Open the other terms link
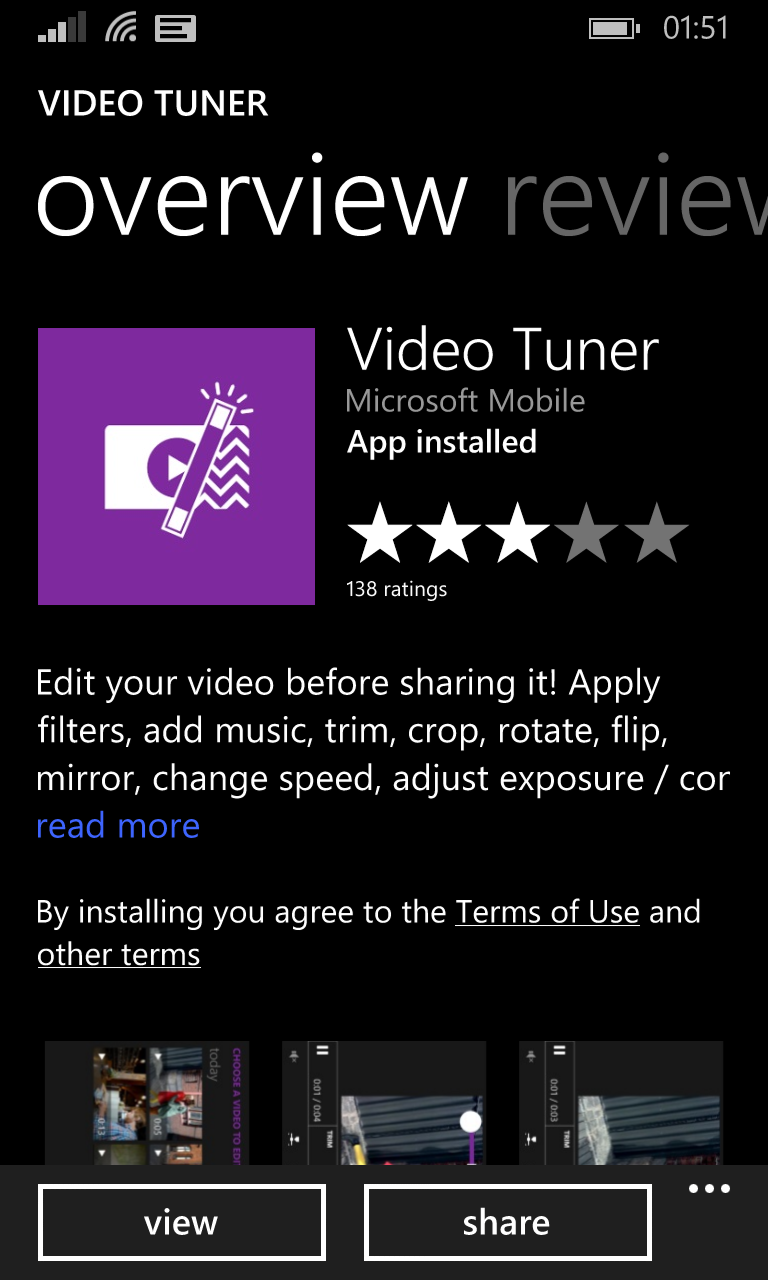The width and height of the screenshot is (768, 1280). click(119, 955)
